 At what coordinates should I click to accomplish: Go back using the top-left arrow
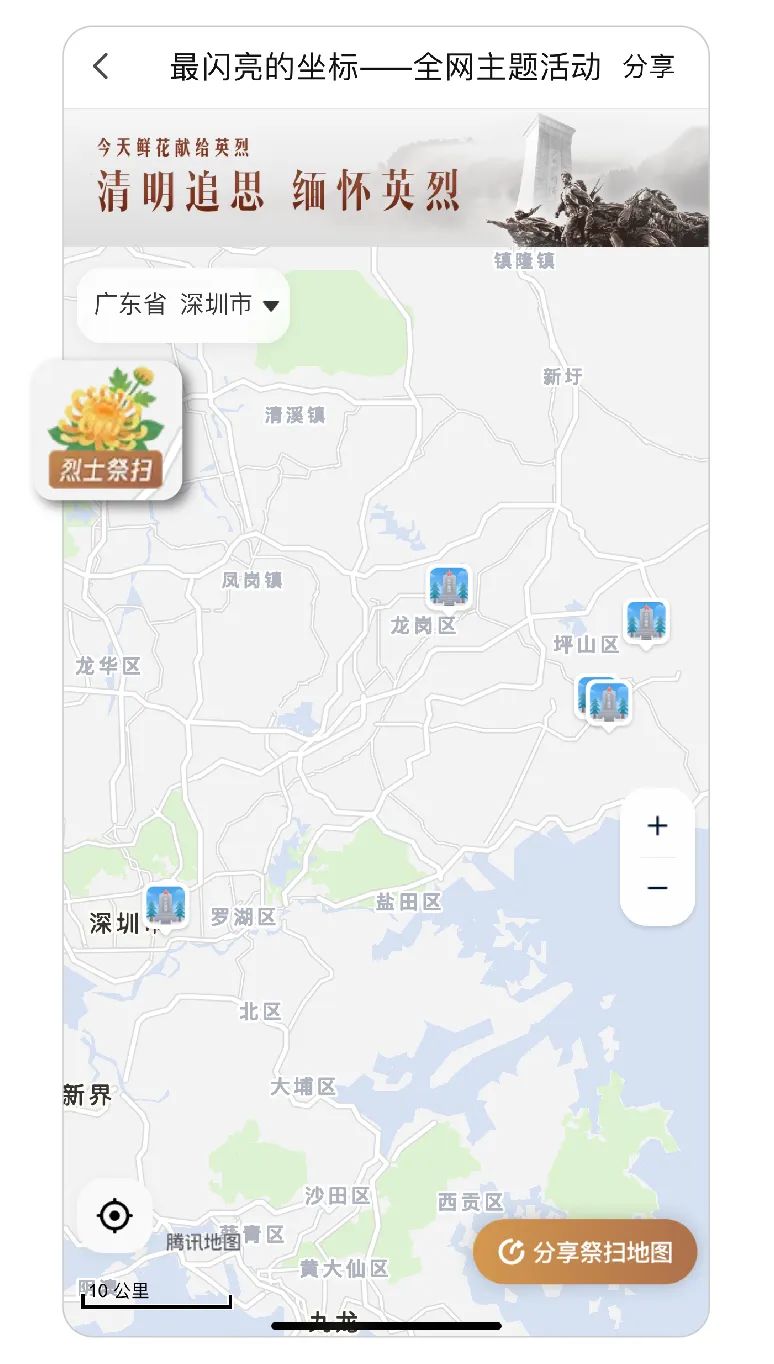click(x=100, y=67)
